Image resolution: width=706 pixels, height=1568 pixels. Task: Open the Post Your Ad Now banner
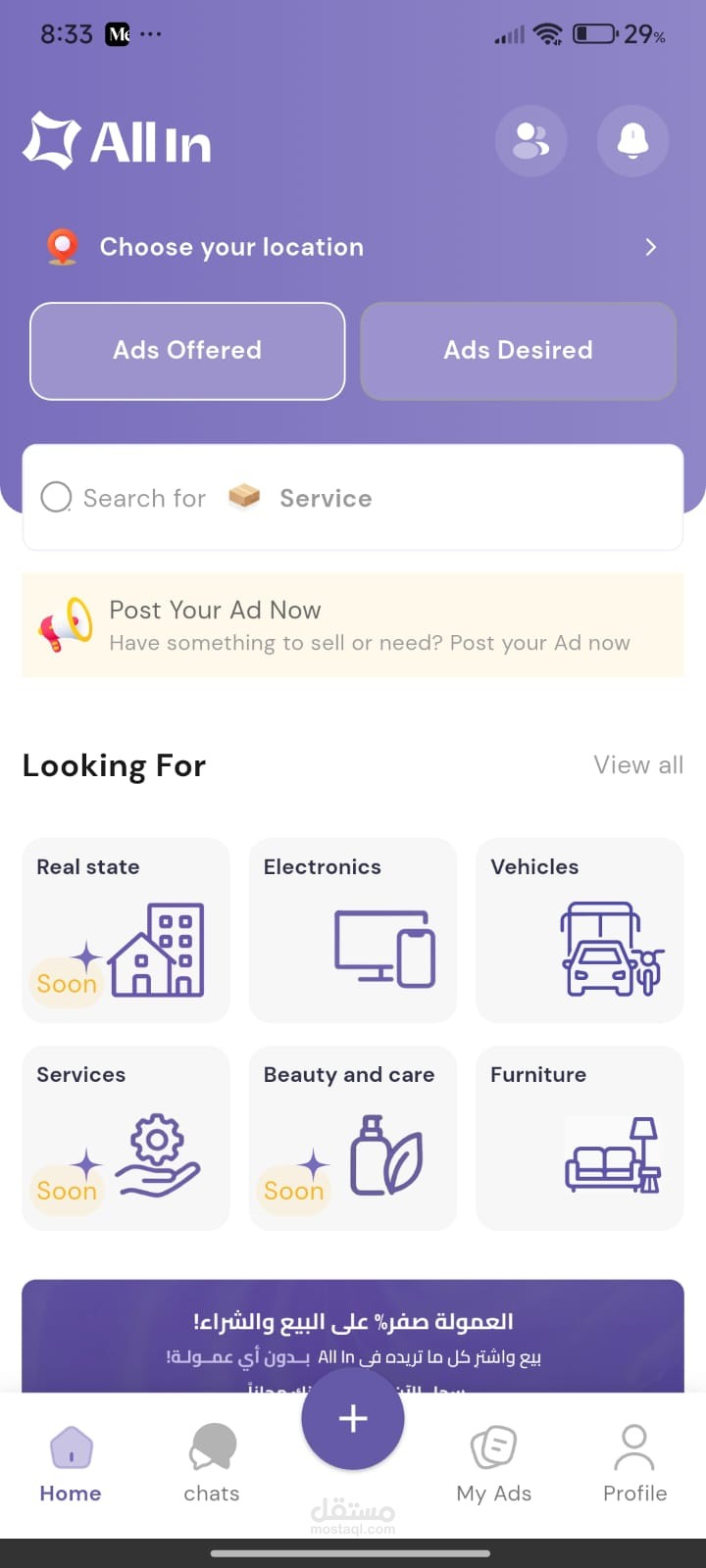[x=353, y=625]
